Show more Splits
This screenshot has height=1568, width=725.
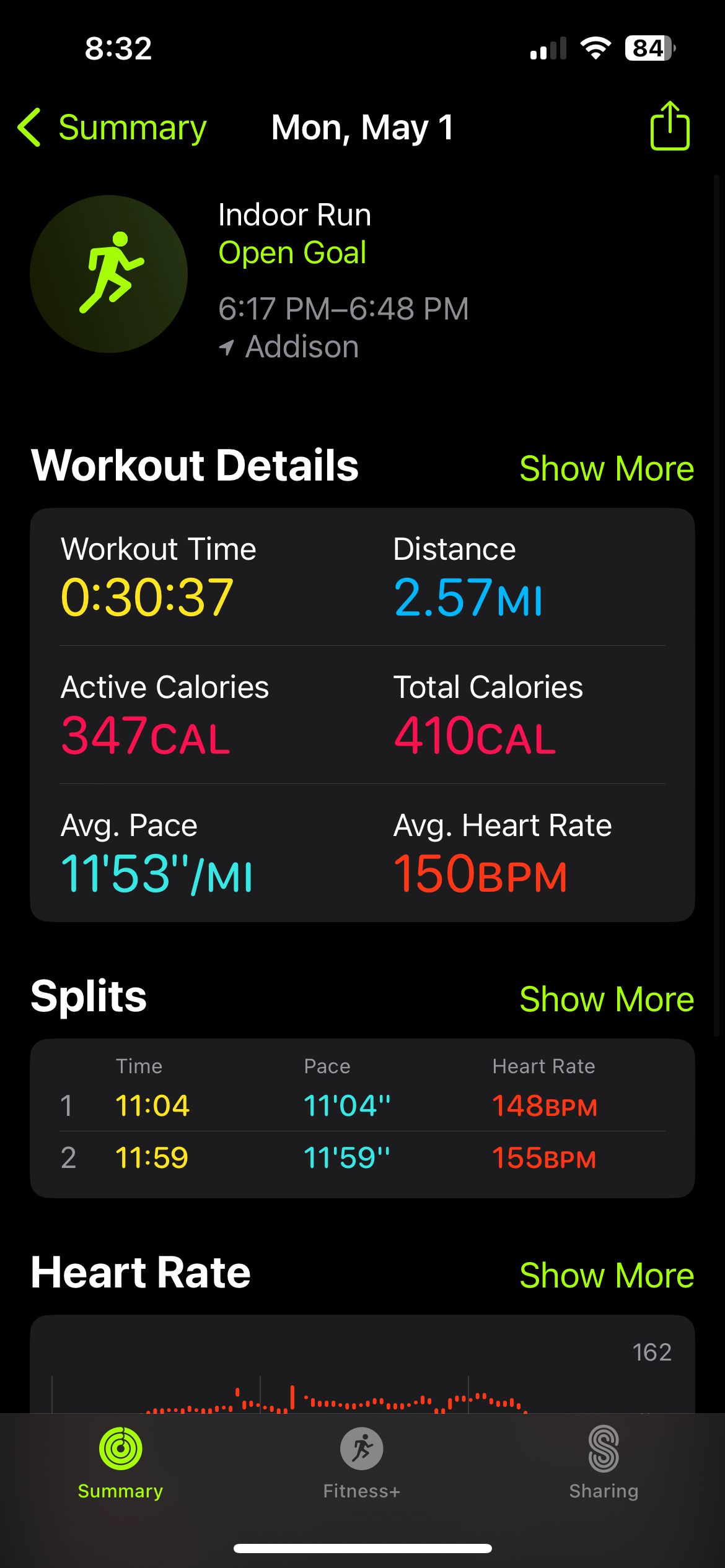pos(607,999)
